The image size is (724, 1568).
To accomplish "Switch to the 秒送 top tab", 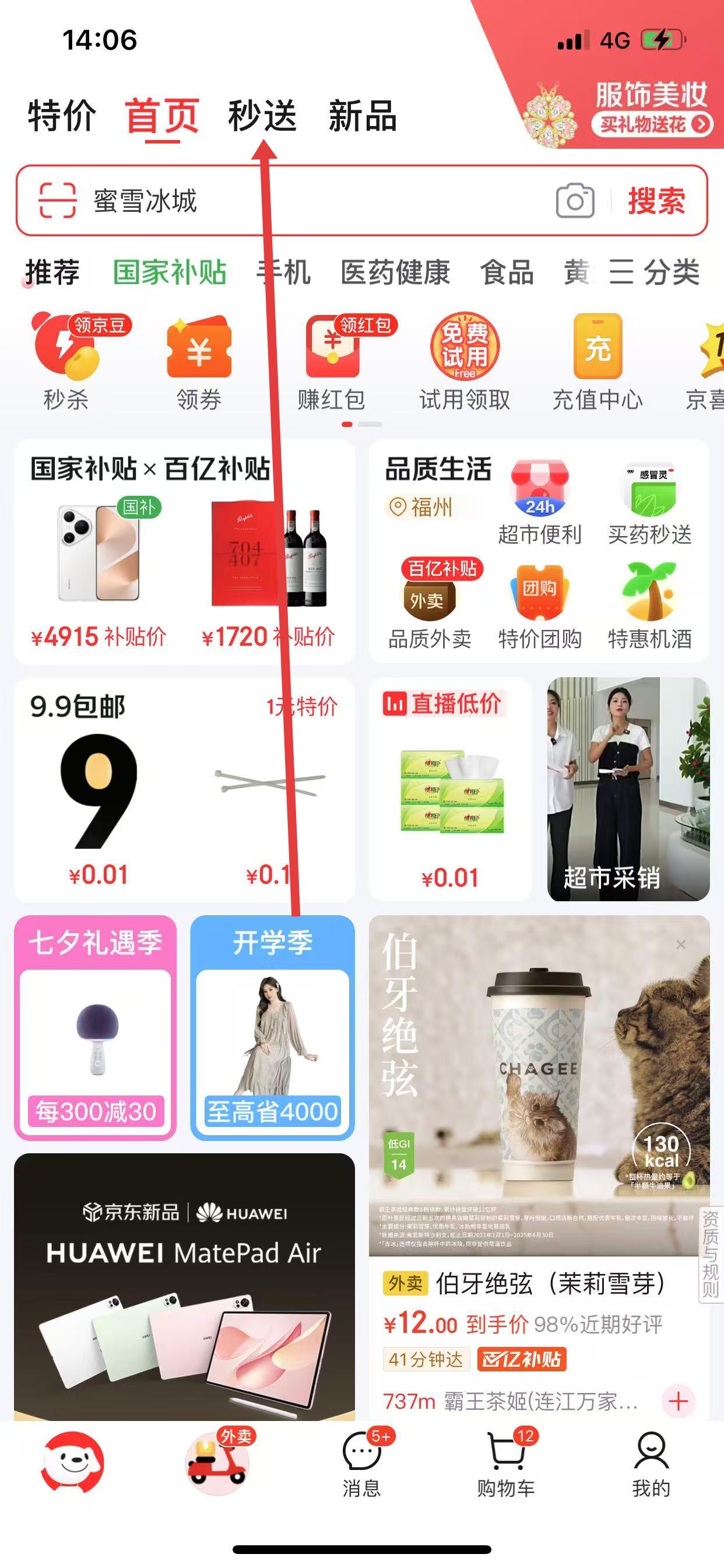I will (x=262, y=116).
